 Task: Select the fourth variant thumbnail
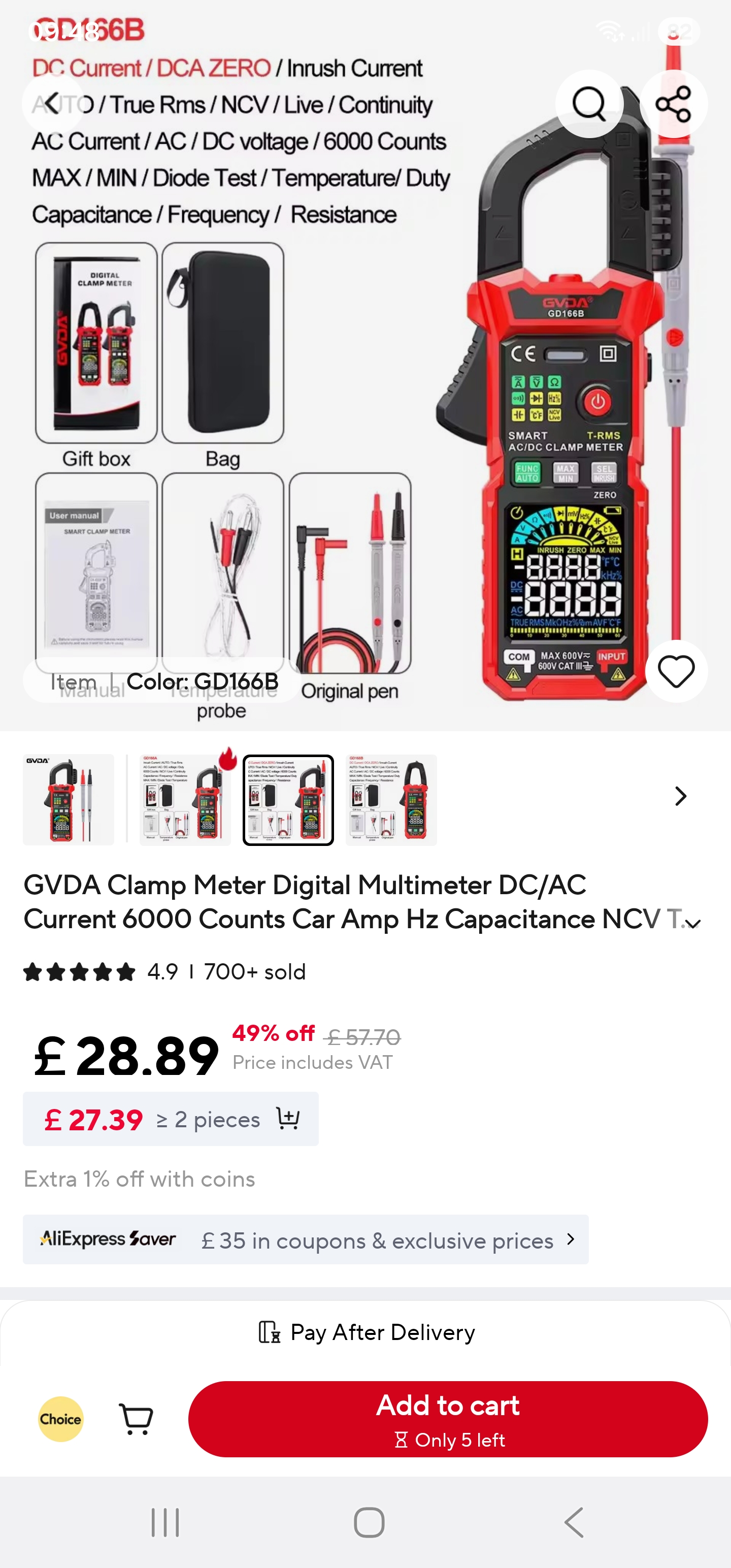391,799
